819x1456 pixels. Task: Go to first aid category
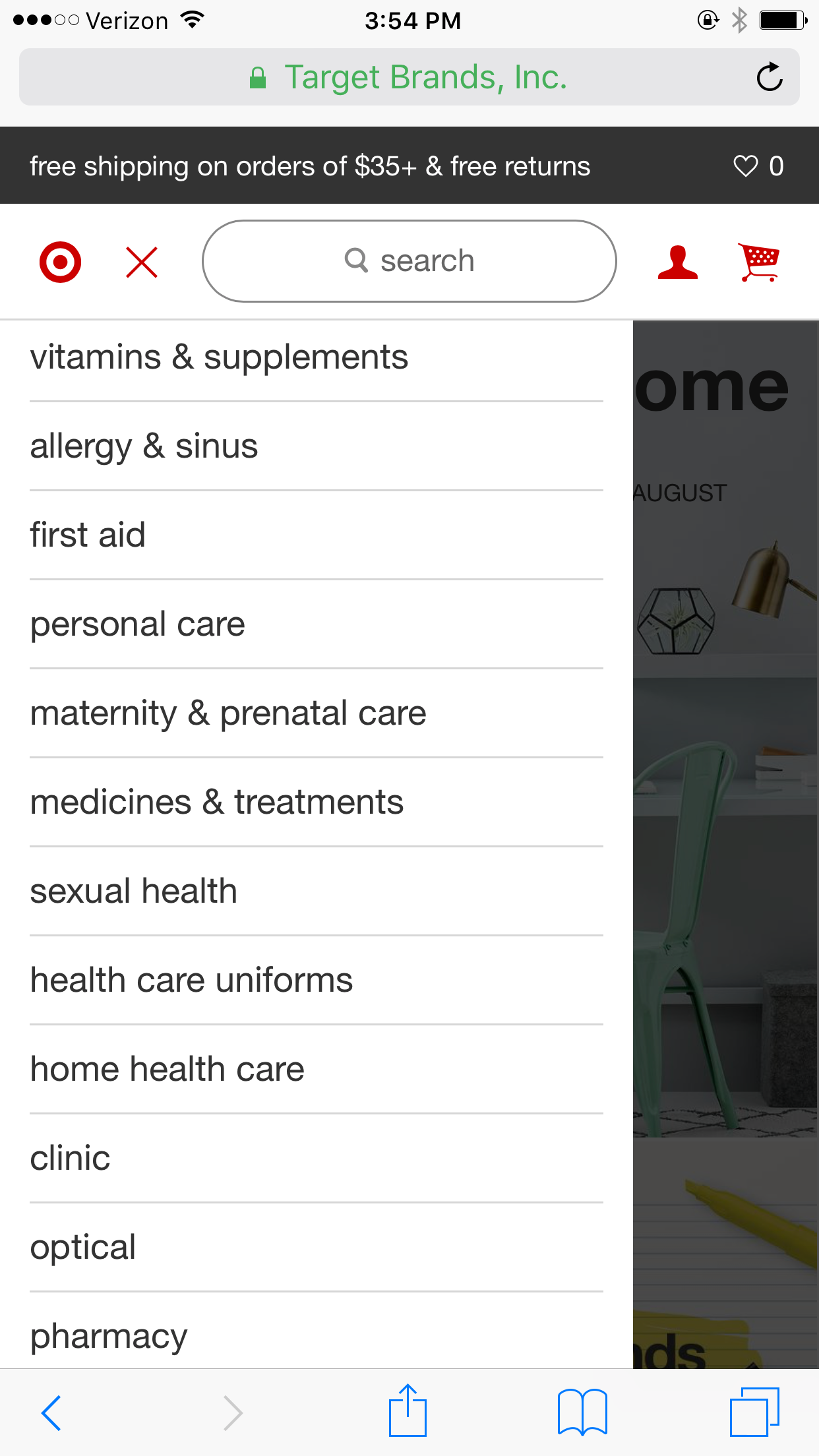point(88,535)
